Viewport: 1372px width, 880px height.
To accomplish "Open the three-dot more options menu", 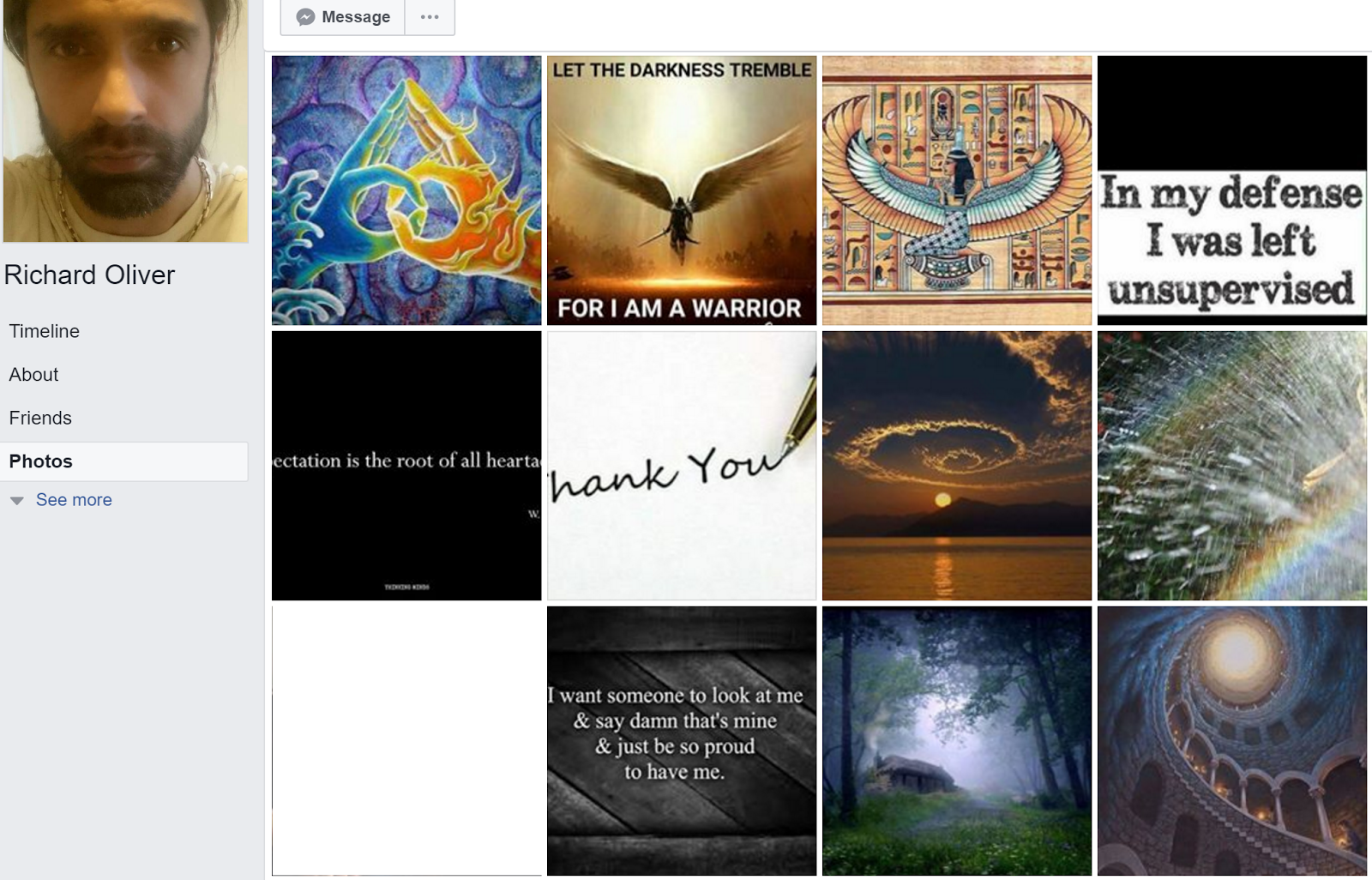I will pyautogui.click(x=430, y=17).
